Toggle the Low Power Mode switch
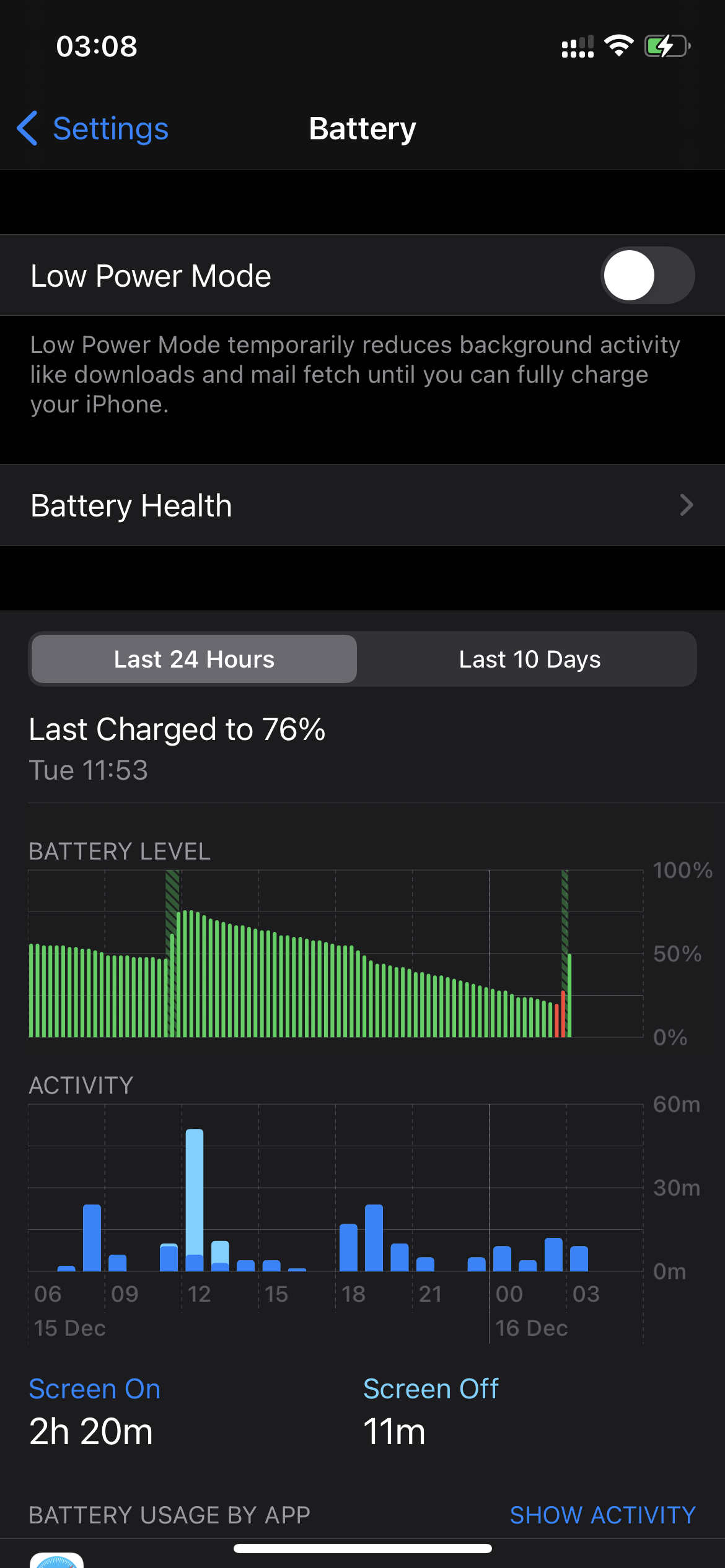Screen dimensions: 725x1568 [647, 276]
